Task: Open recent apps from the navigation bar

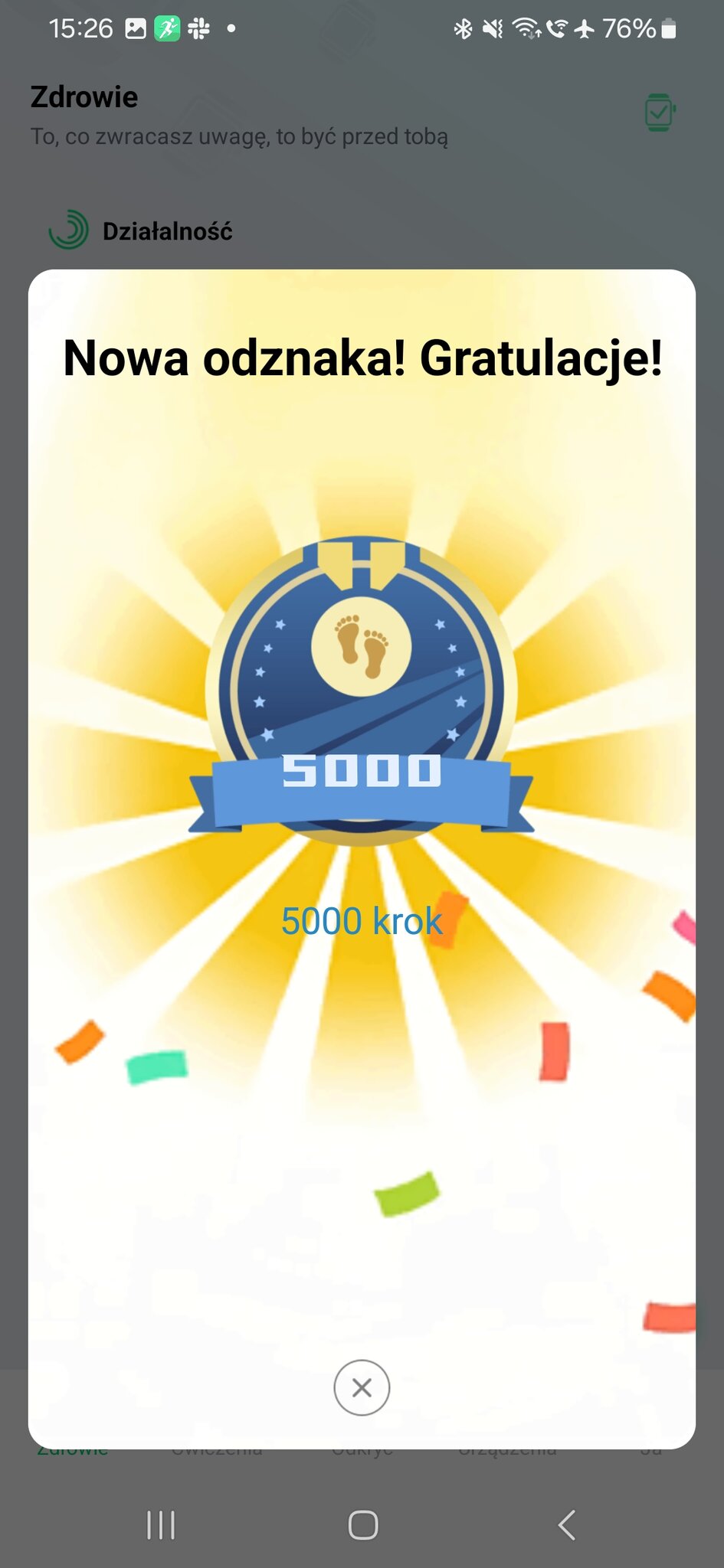Action: coord(161,1524)
